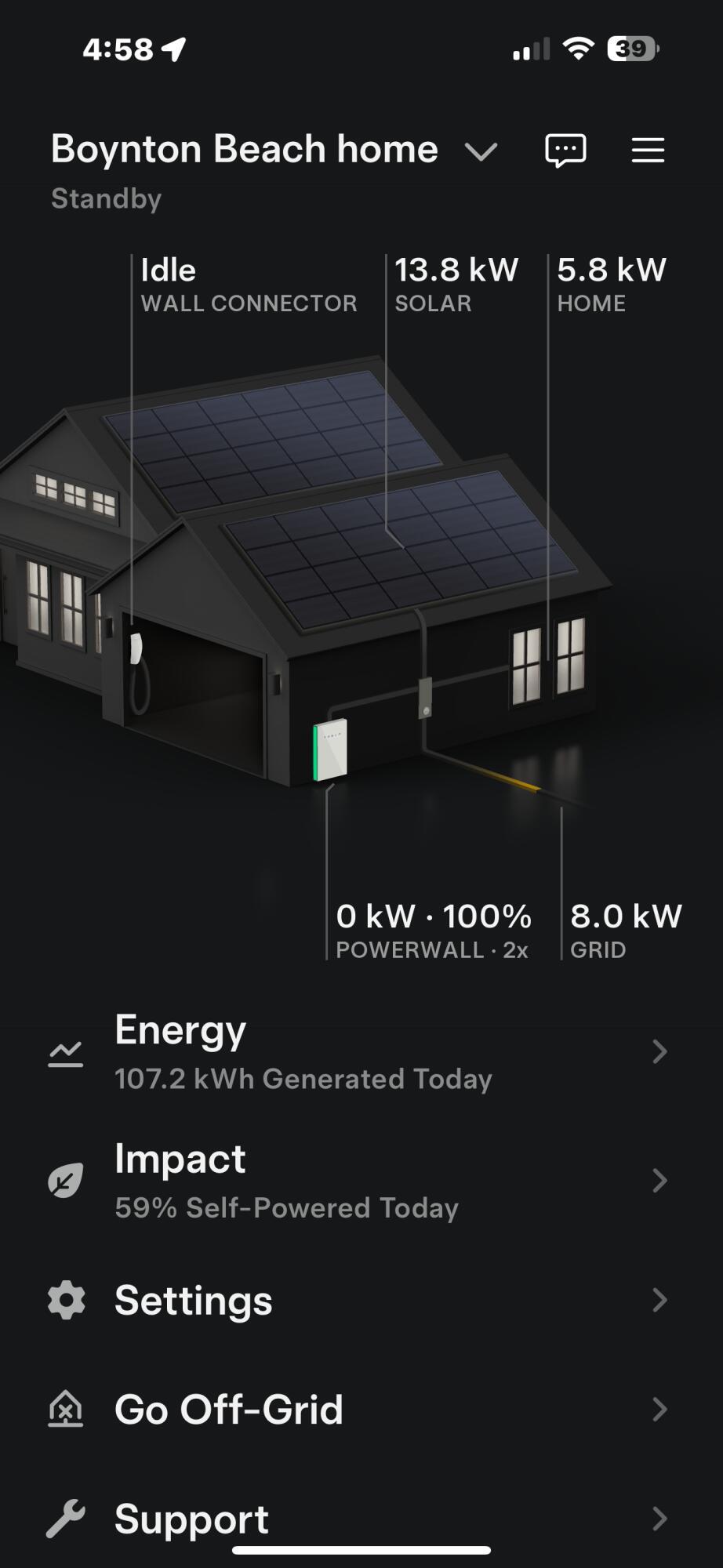Open the Support row
723x1568 pixels.
pos(357,1519)
